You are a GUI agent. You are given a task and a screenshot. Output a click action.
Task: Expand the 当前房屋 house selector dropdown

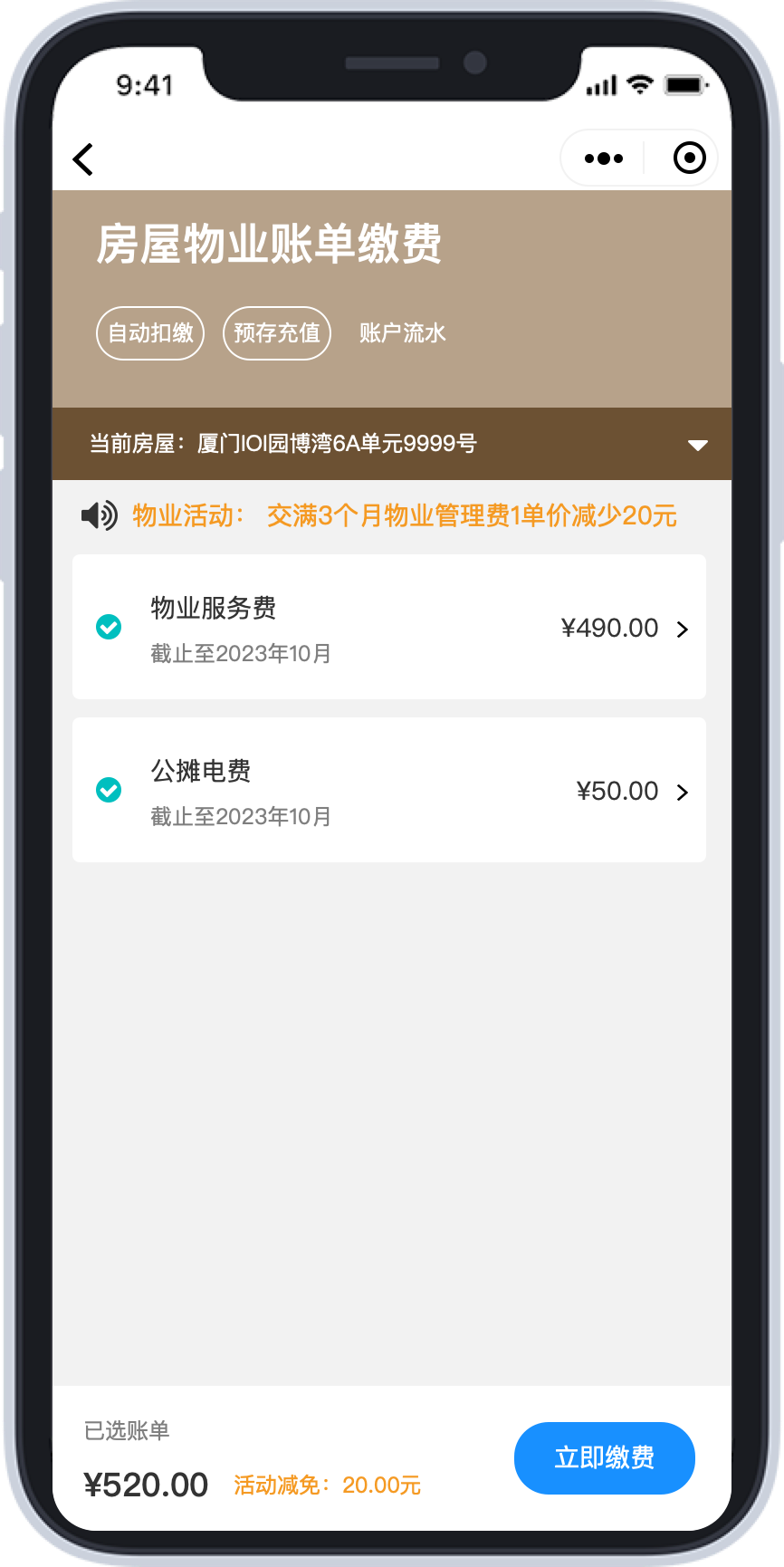[697, 445]
